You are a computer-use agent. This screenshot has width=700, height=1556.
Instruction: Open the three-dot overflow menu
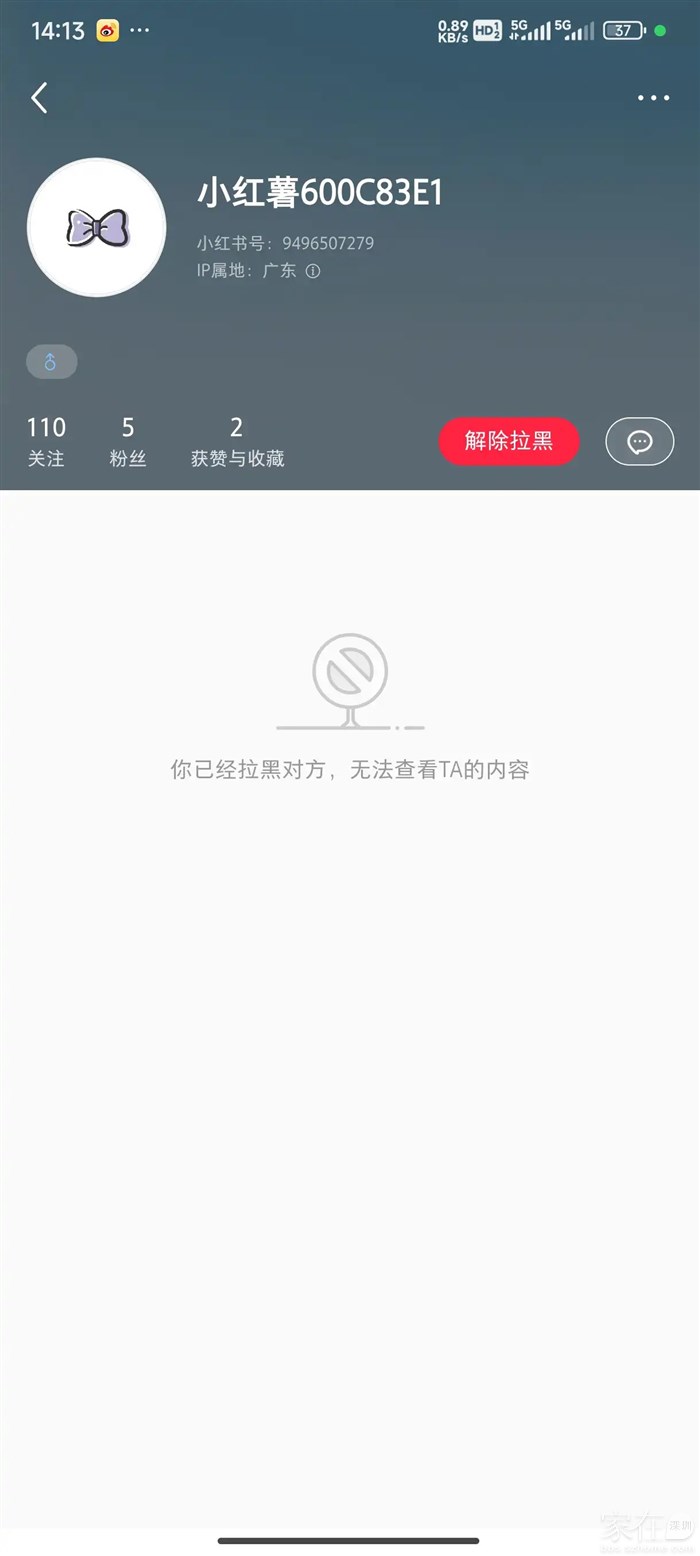tap(653, 98)
